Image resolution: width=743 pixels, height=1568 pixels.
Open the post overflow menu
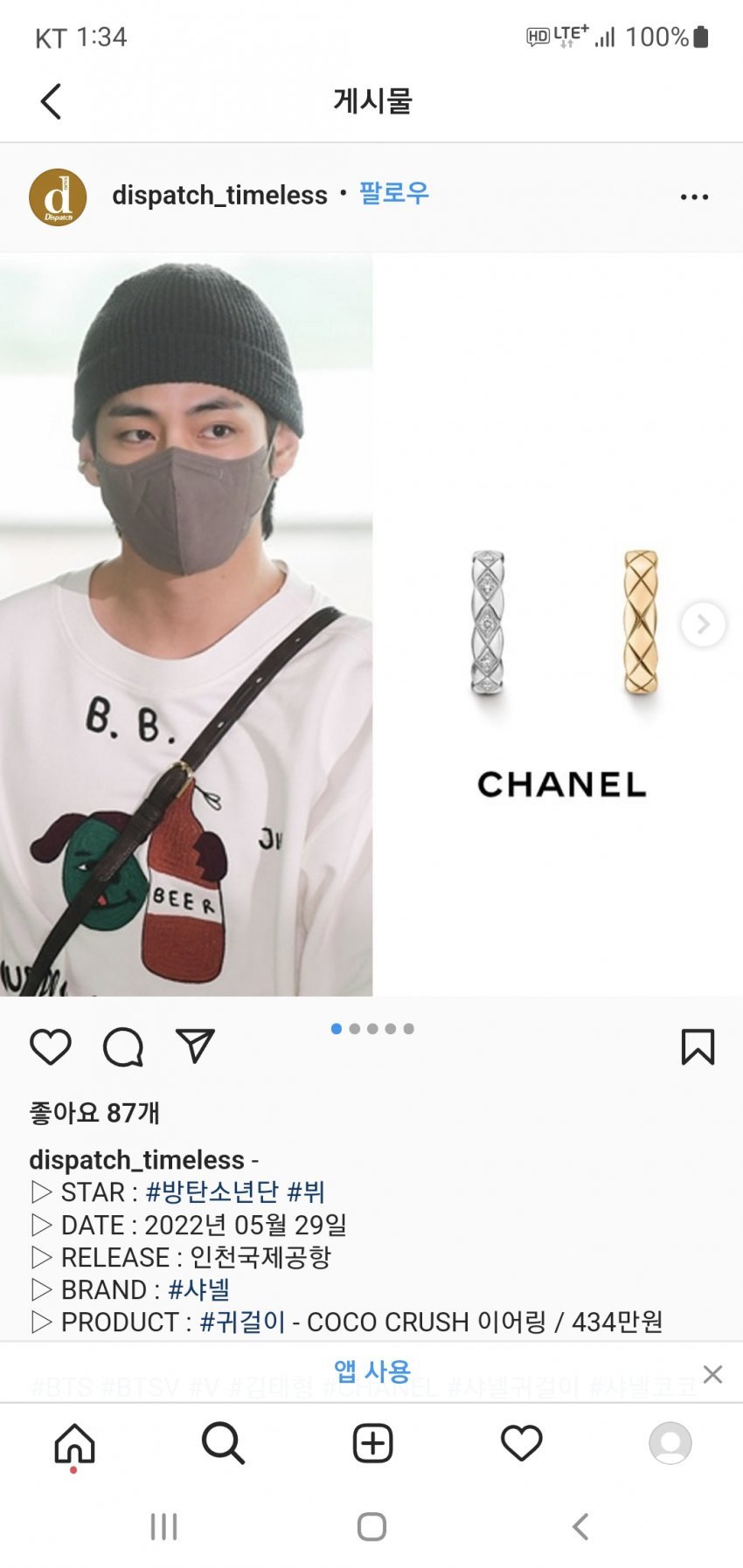click(694, 197)
